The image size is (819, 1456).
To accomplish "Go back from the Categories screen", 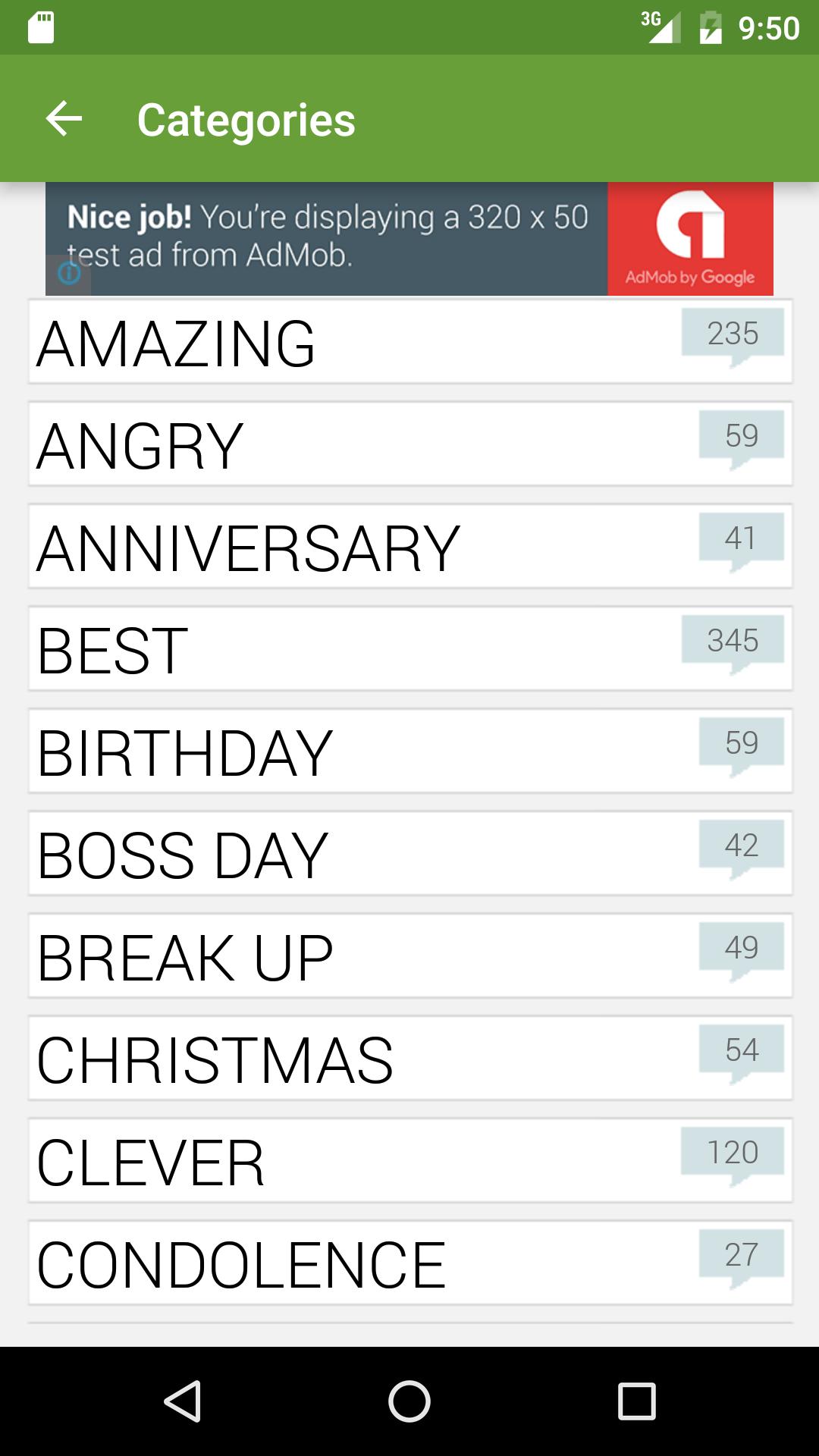I will (x=64, y=119).
